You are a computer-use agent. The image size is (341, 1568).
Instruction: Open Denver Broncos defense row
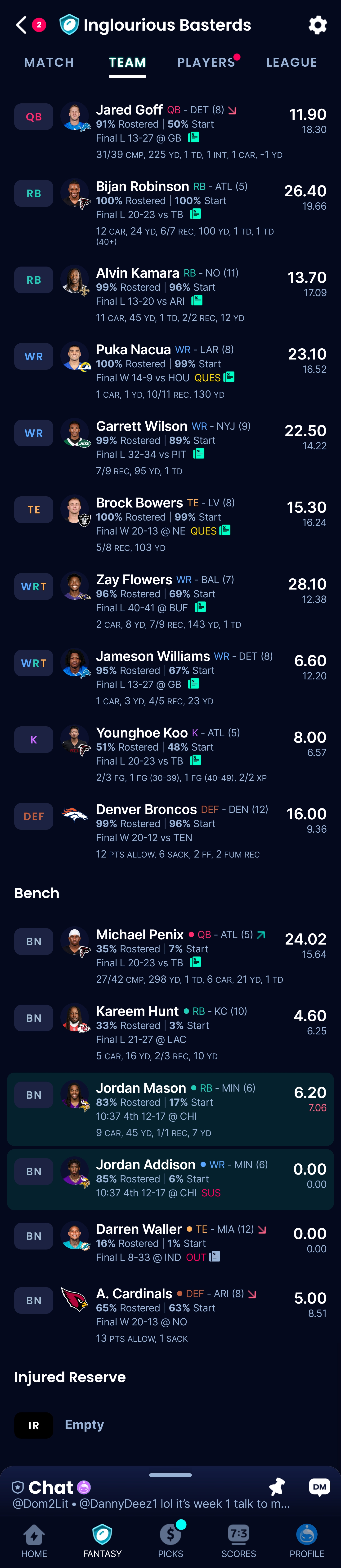pos(182,831)
